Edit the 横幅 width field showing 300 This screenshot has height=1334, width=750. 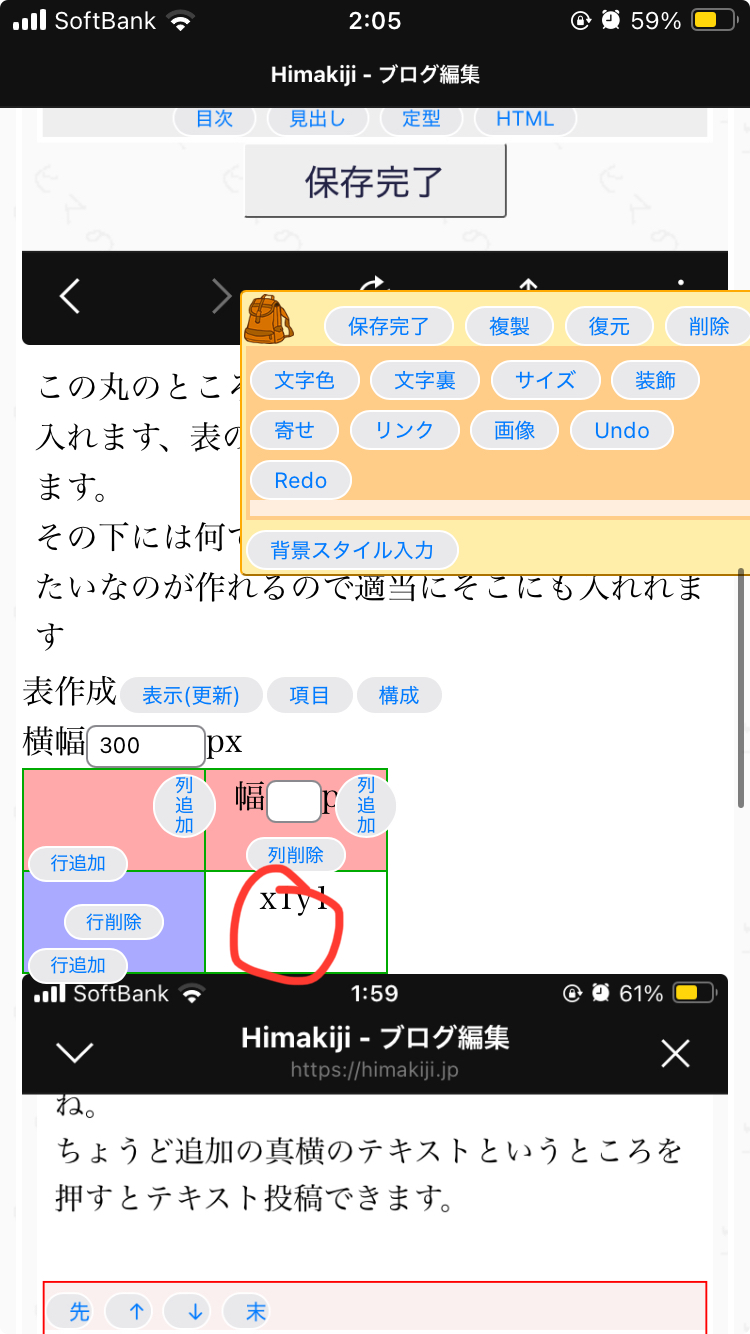146,746
